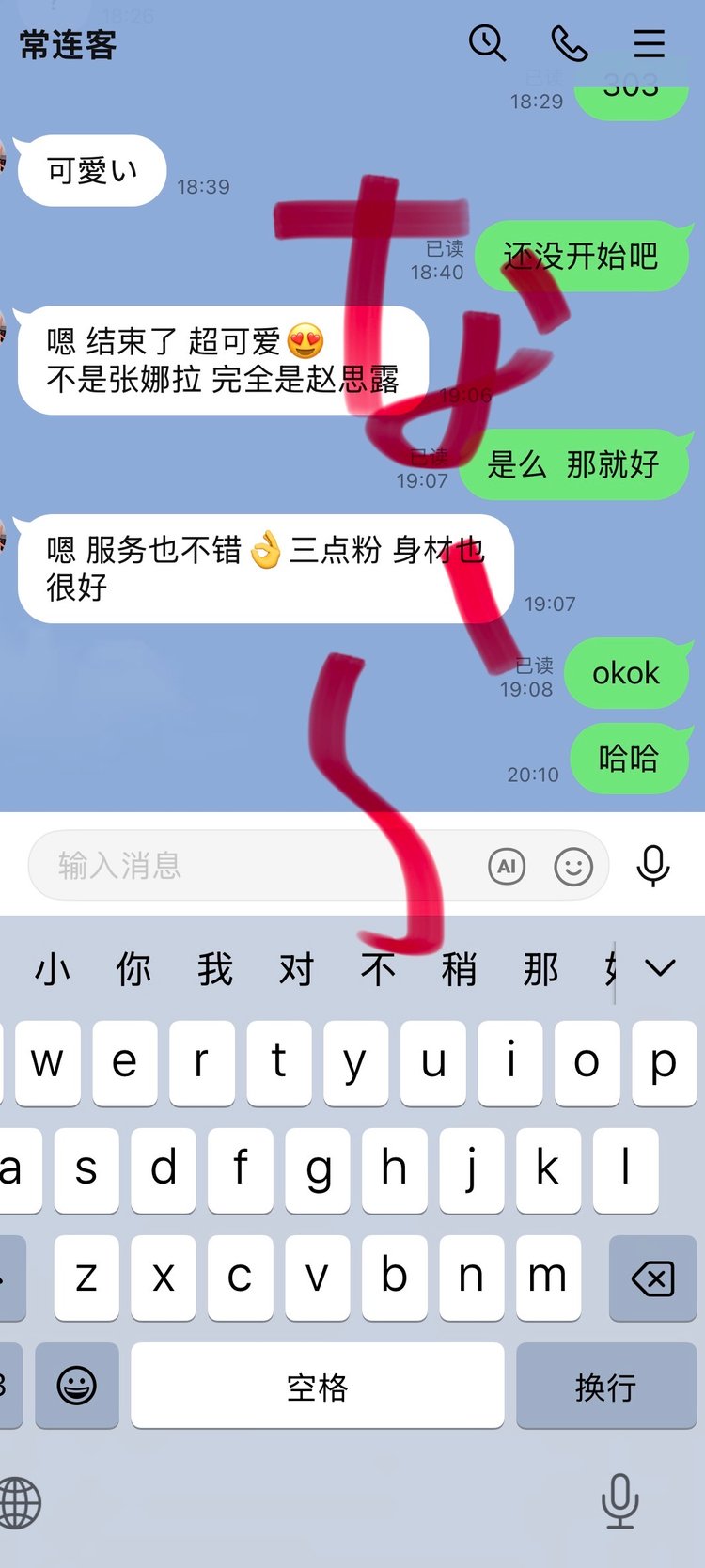This screenshot has width=705, height=1568.
Task: Open the keyboard emoji key
Action: point(77,1387)
